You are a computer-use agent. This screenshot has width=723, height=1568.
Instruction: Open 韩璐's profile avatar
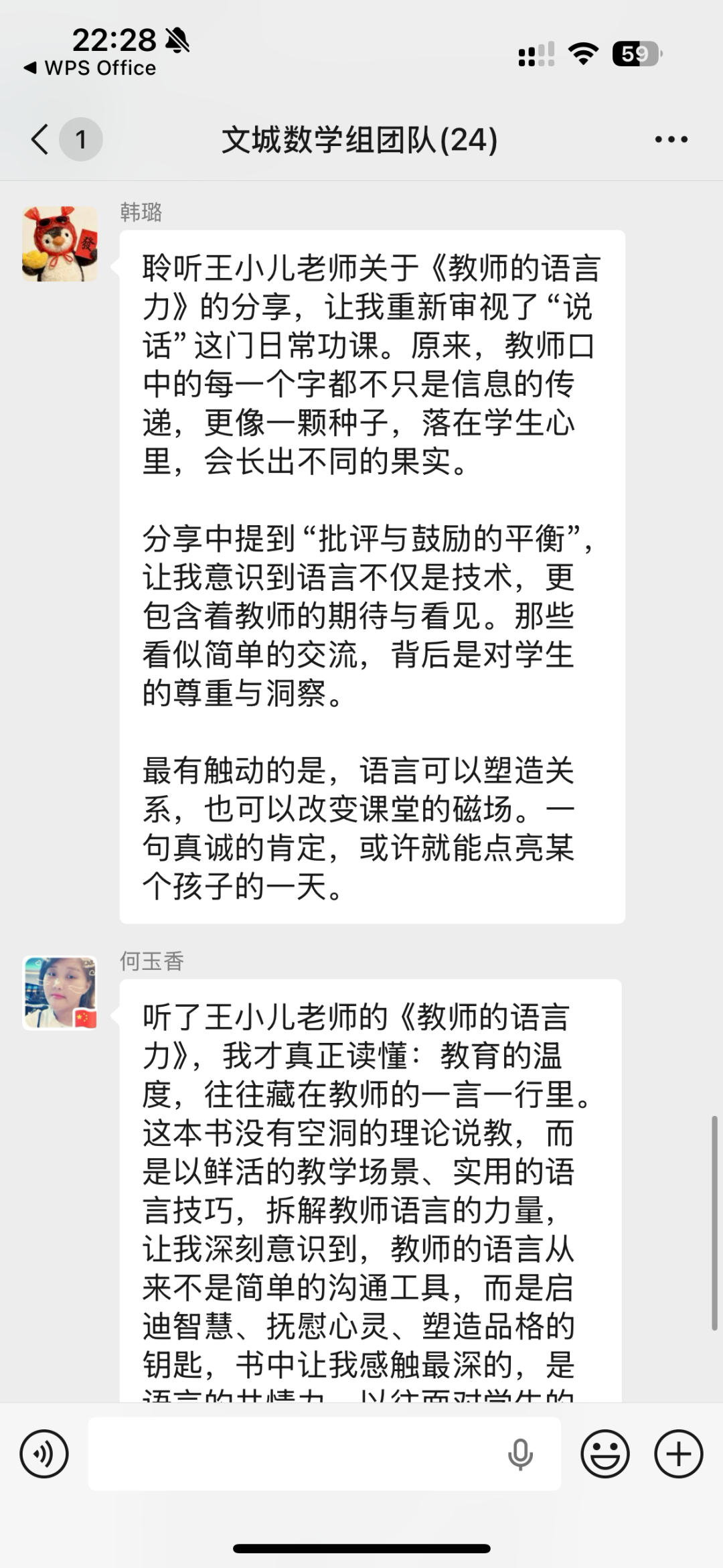click(x=60, y=244)
